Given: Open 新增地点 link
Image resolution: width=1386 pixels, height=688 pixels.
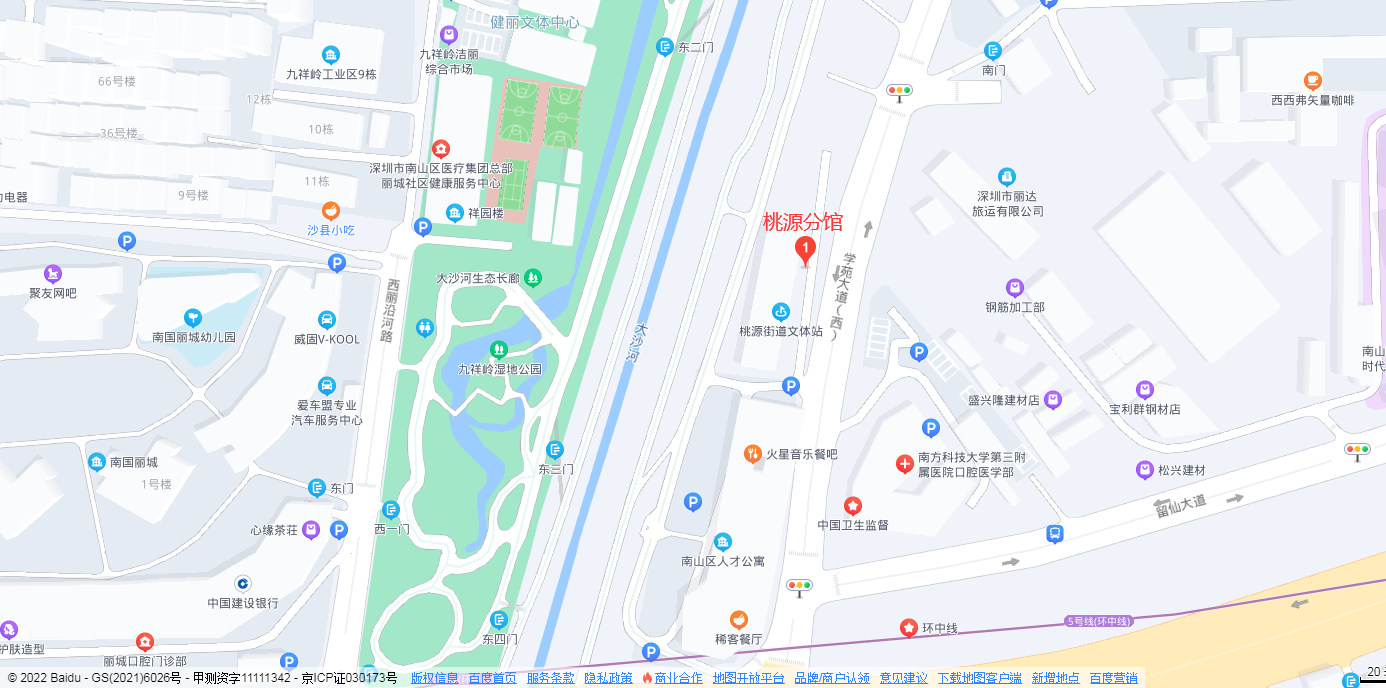Looking at the screenshot, I should tap(1055, 678).
